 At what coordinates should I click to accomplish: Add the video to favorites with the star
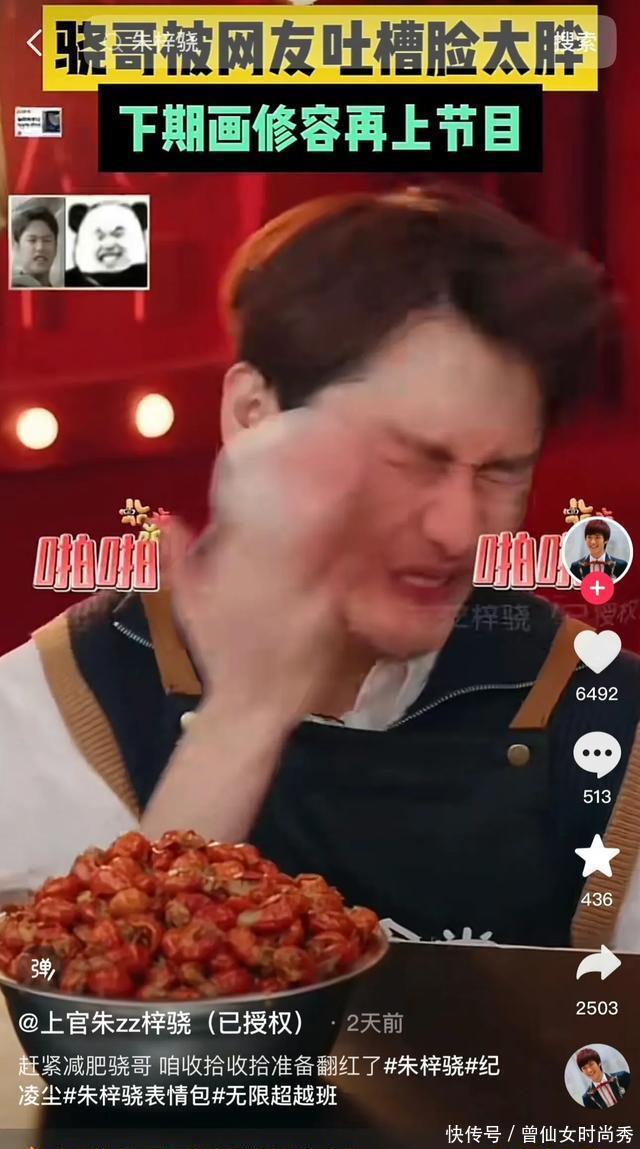pos(597,857)
